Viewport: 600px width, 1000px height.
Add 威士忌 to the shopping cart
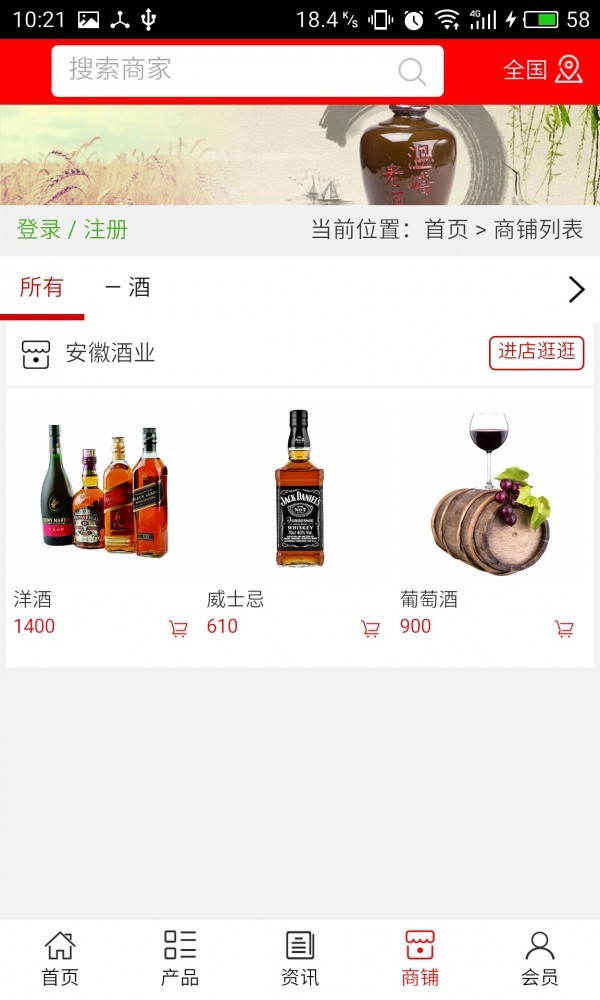(x=370, y=629)
